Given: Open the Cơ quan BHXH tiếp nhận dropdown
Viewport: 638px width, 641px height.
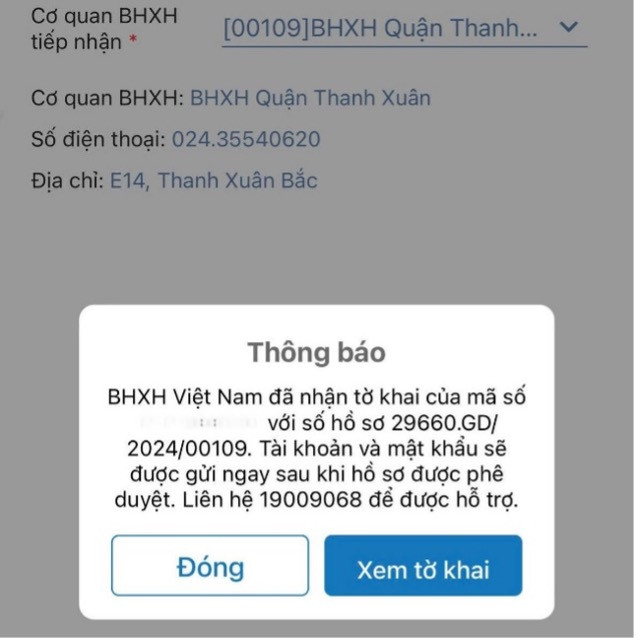Looking at the screenshot, I should coord(403,29).
